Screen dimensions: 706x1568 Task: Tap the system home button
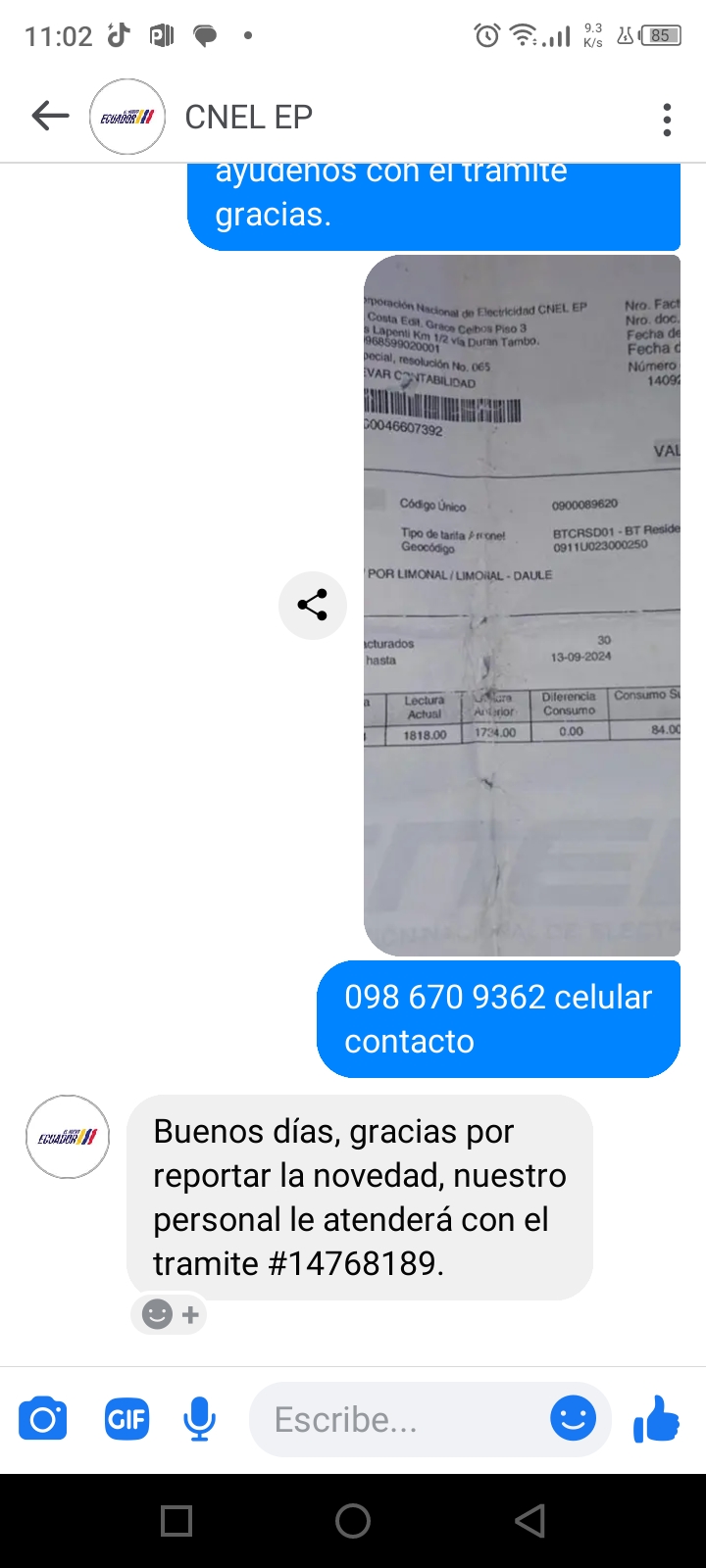point(353,1521)
